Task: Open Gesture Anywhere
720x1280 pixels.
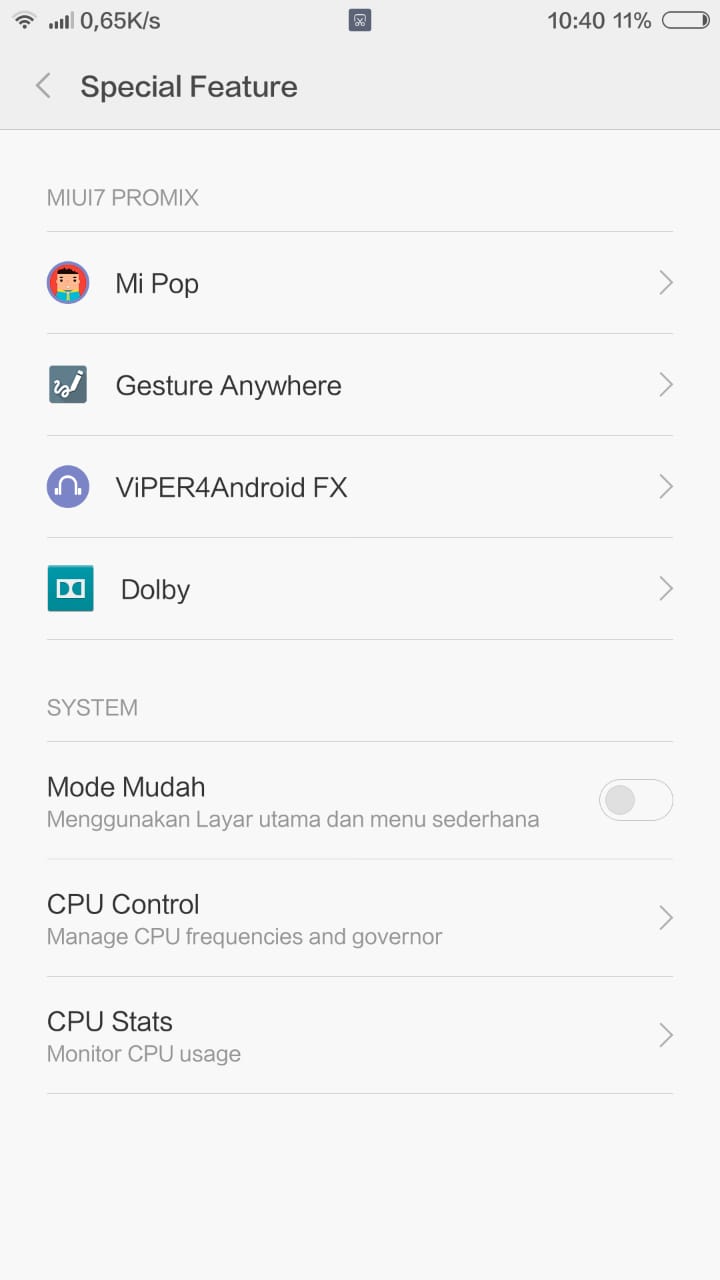Action: 360,385
